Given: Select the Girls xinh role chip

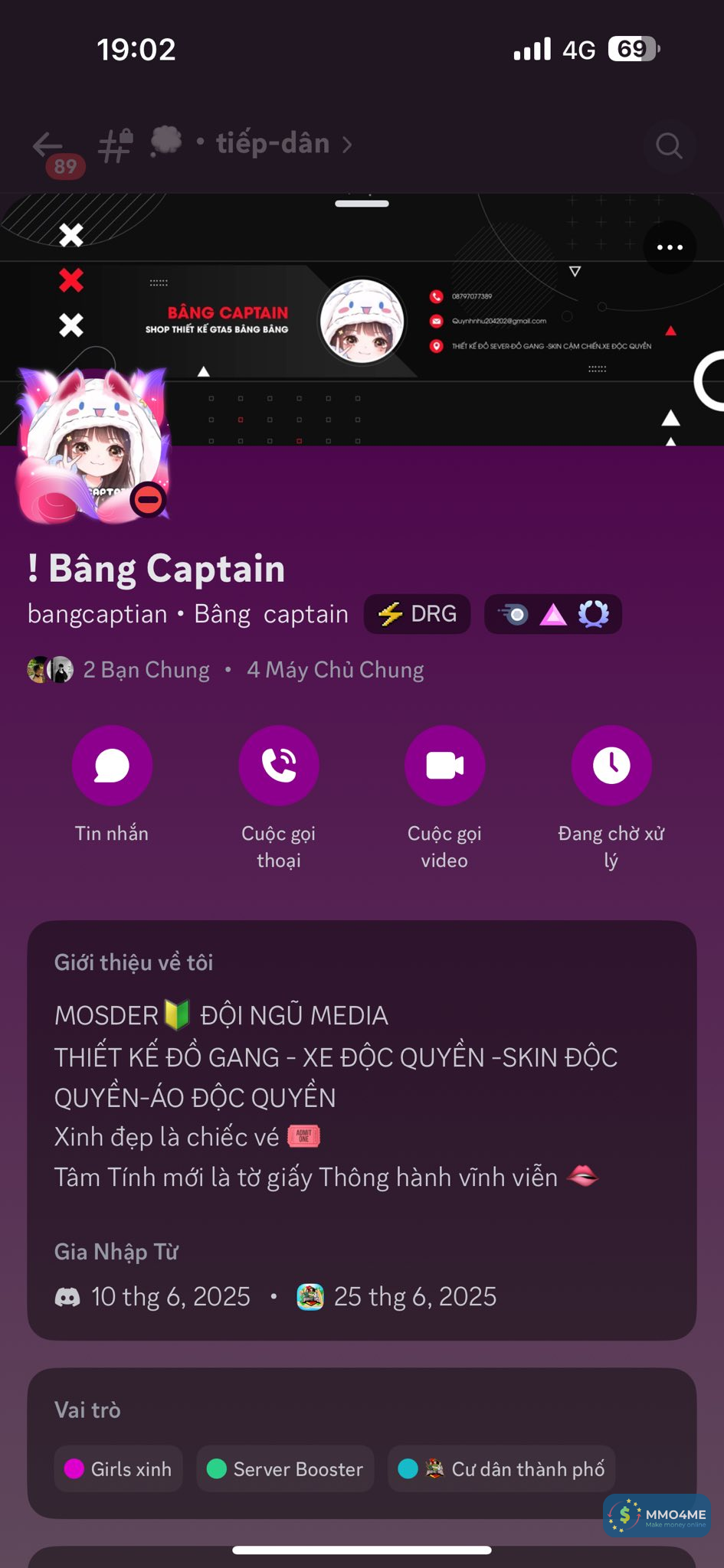Looking at the screenshot, I should (118, 1468).
